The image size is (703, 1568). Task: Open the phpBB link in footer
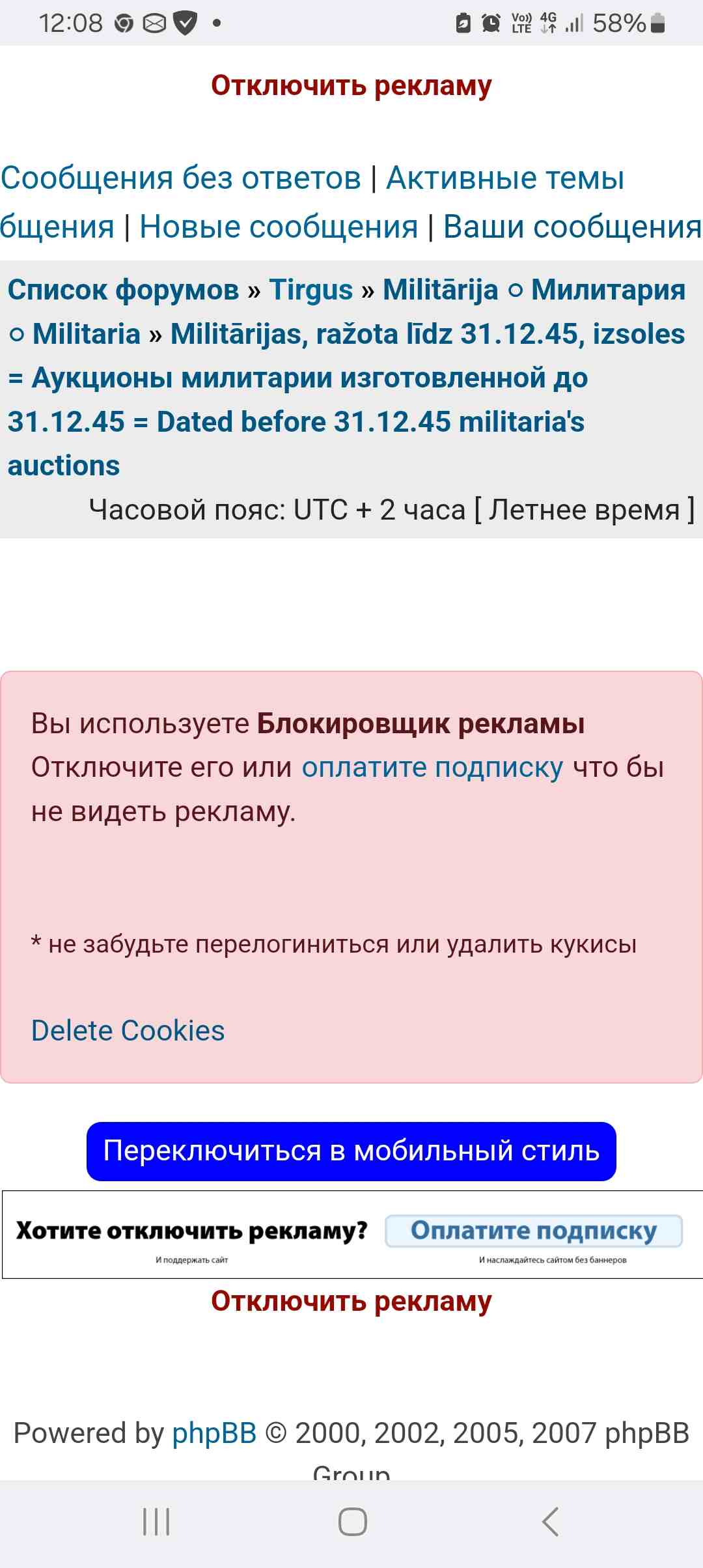214,1433
